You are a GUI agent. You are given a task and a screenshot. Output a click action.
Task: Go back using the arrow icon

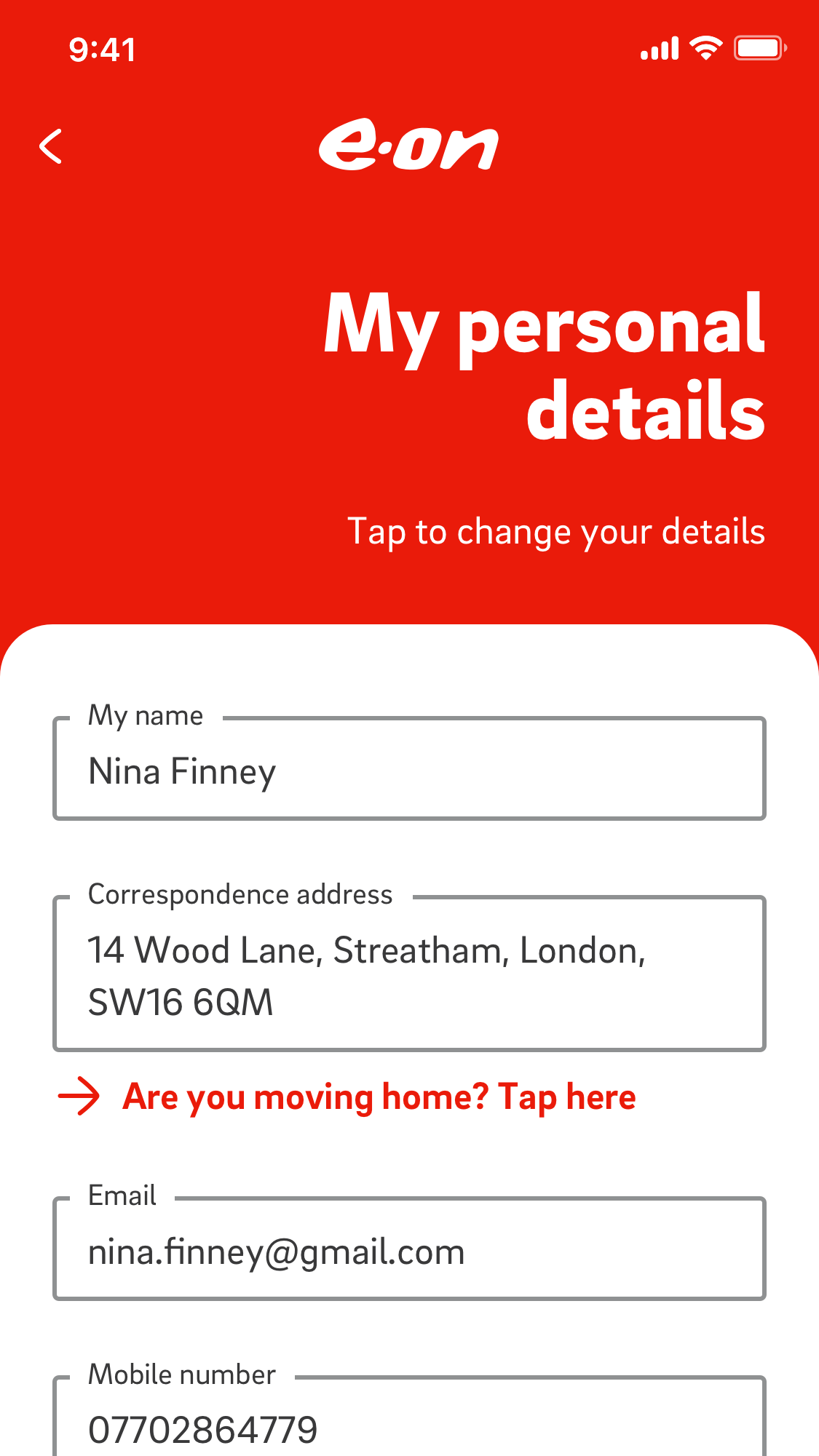51,147
